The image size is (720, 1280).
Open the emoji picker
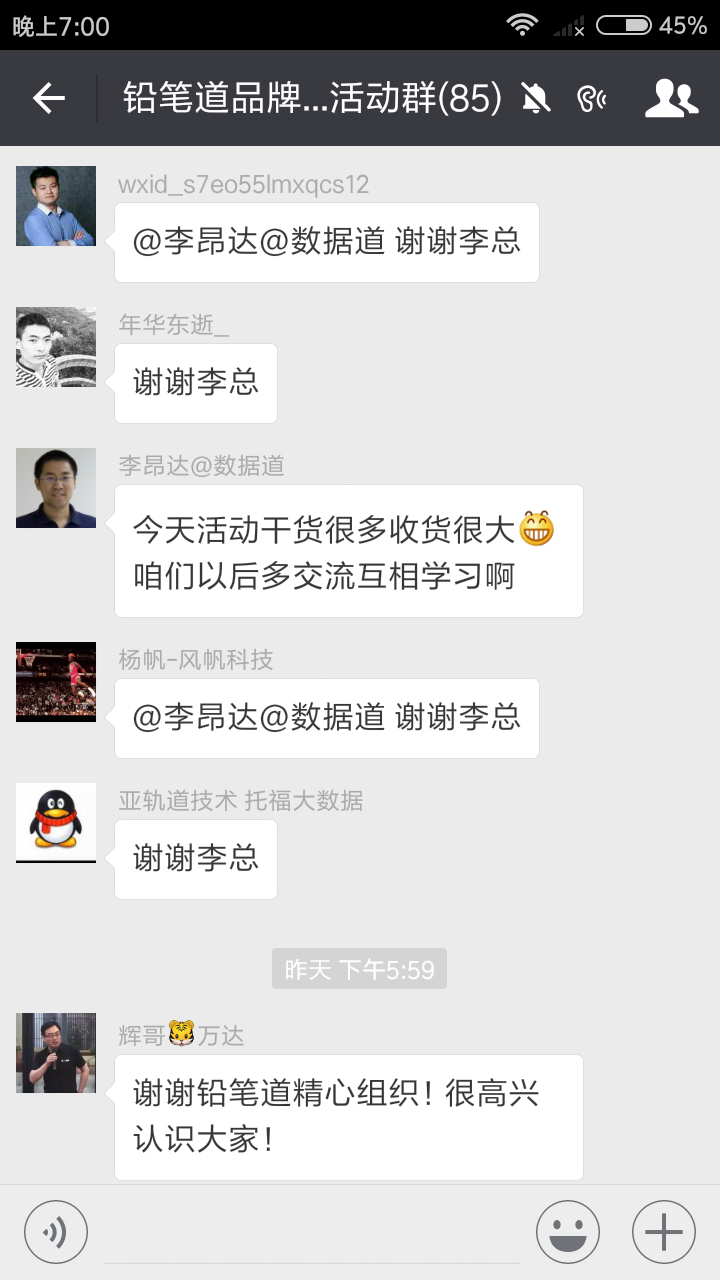(x=567, y=1232)
